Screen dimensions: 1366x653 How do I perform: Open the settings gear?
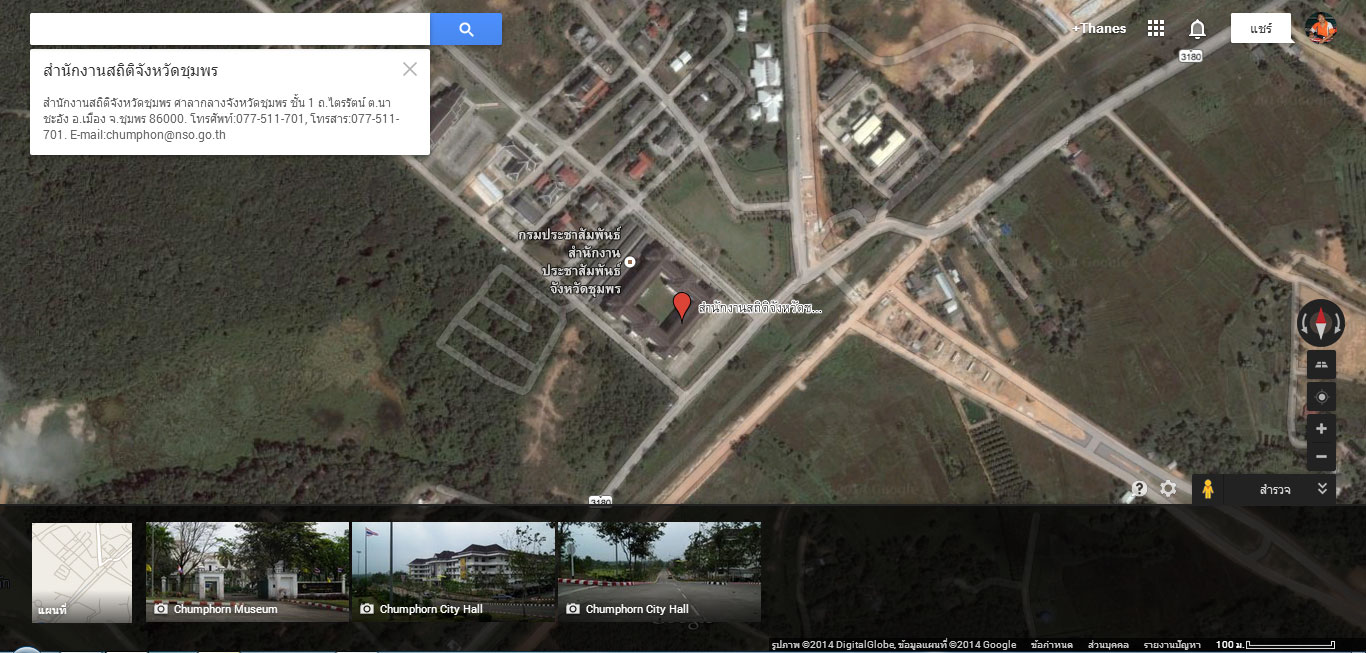(1168, 489)
